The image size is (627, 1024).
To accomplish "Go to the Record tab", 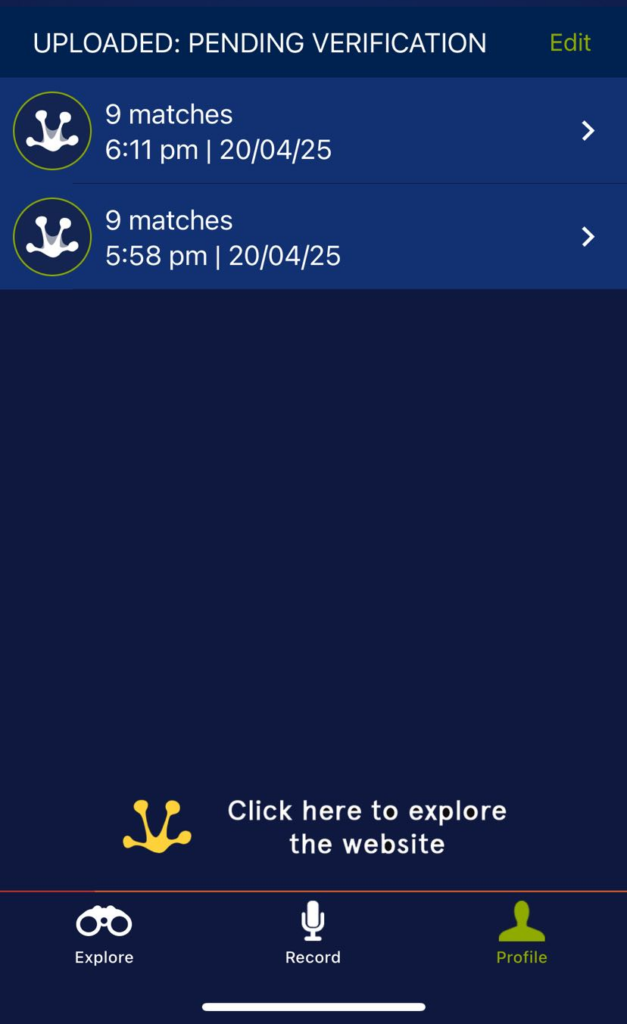I will pyautogui.click(x=313, y=933).
